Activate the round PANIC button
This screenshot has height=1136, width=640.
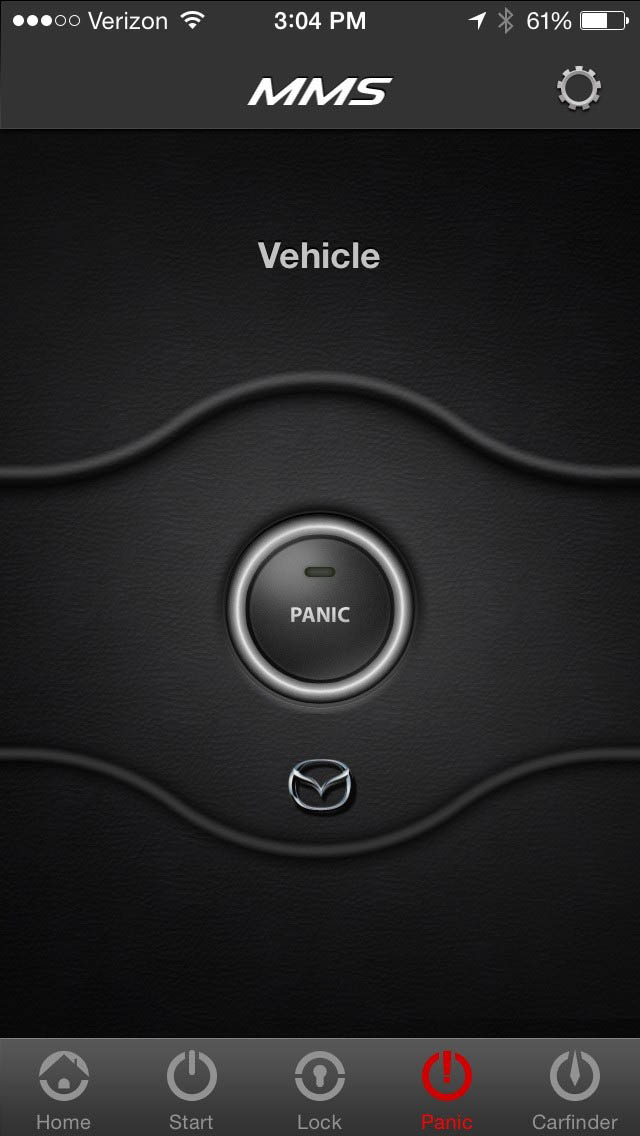point(320,609)
